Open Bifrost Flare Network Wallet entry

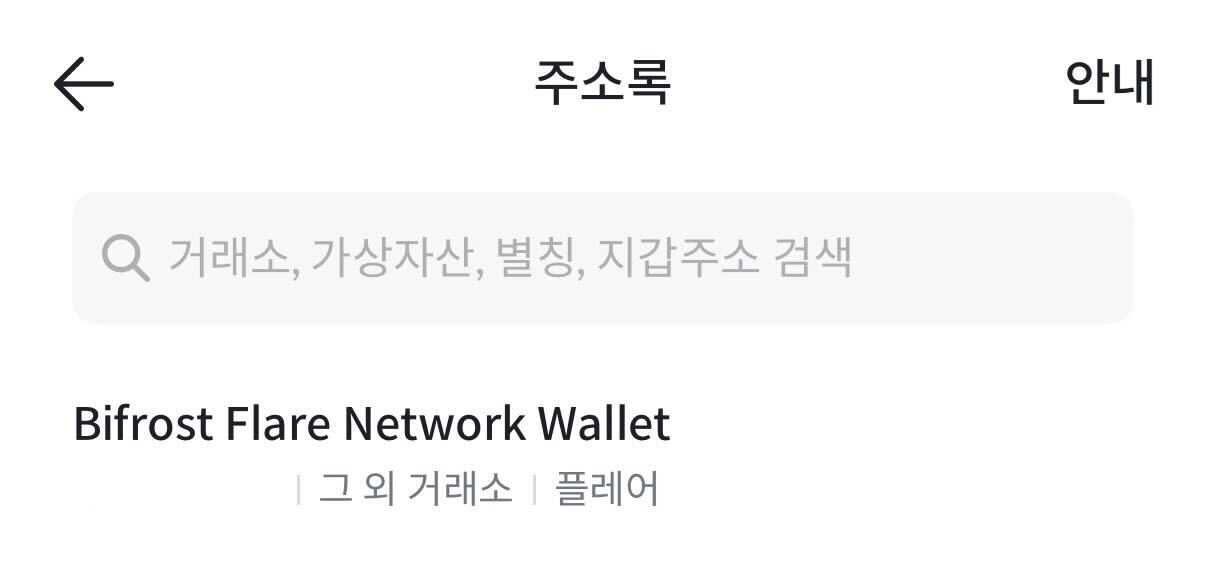coord(372,425)
